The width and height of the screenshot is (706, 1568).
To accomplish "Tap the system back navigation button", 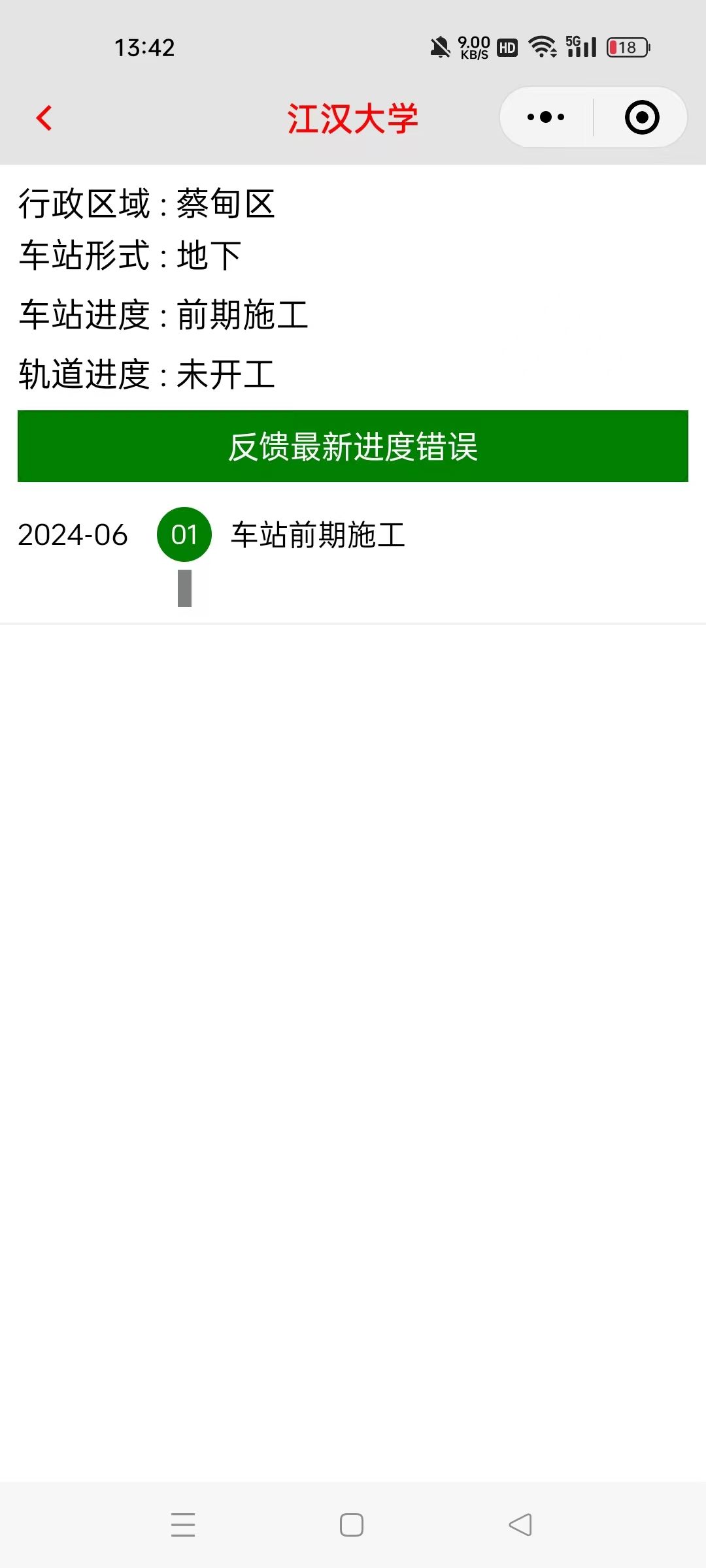I will point(520,1525).
